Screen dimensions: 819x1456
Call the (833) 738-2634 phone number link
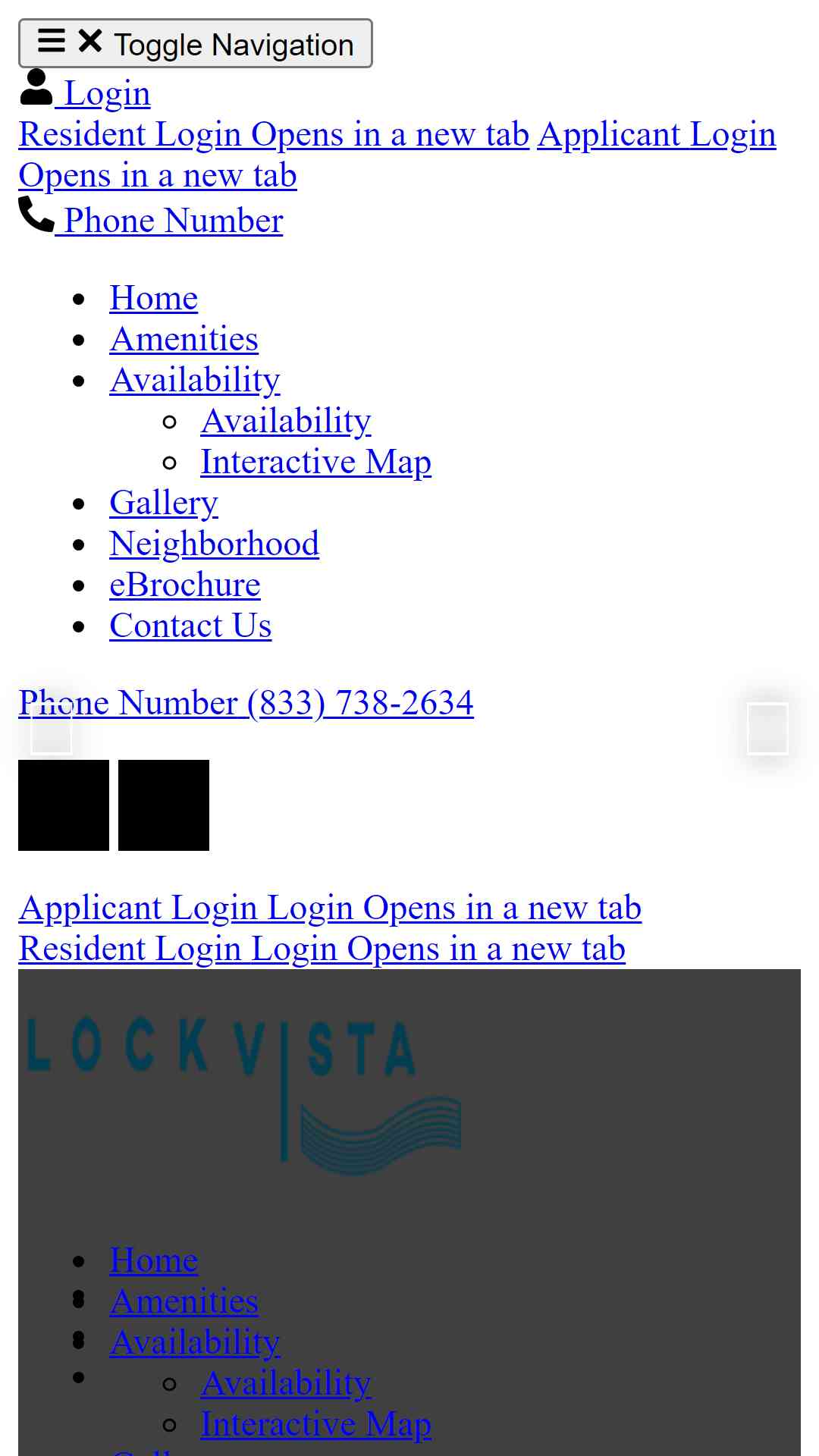point(246,702)
